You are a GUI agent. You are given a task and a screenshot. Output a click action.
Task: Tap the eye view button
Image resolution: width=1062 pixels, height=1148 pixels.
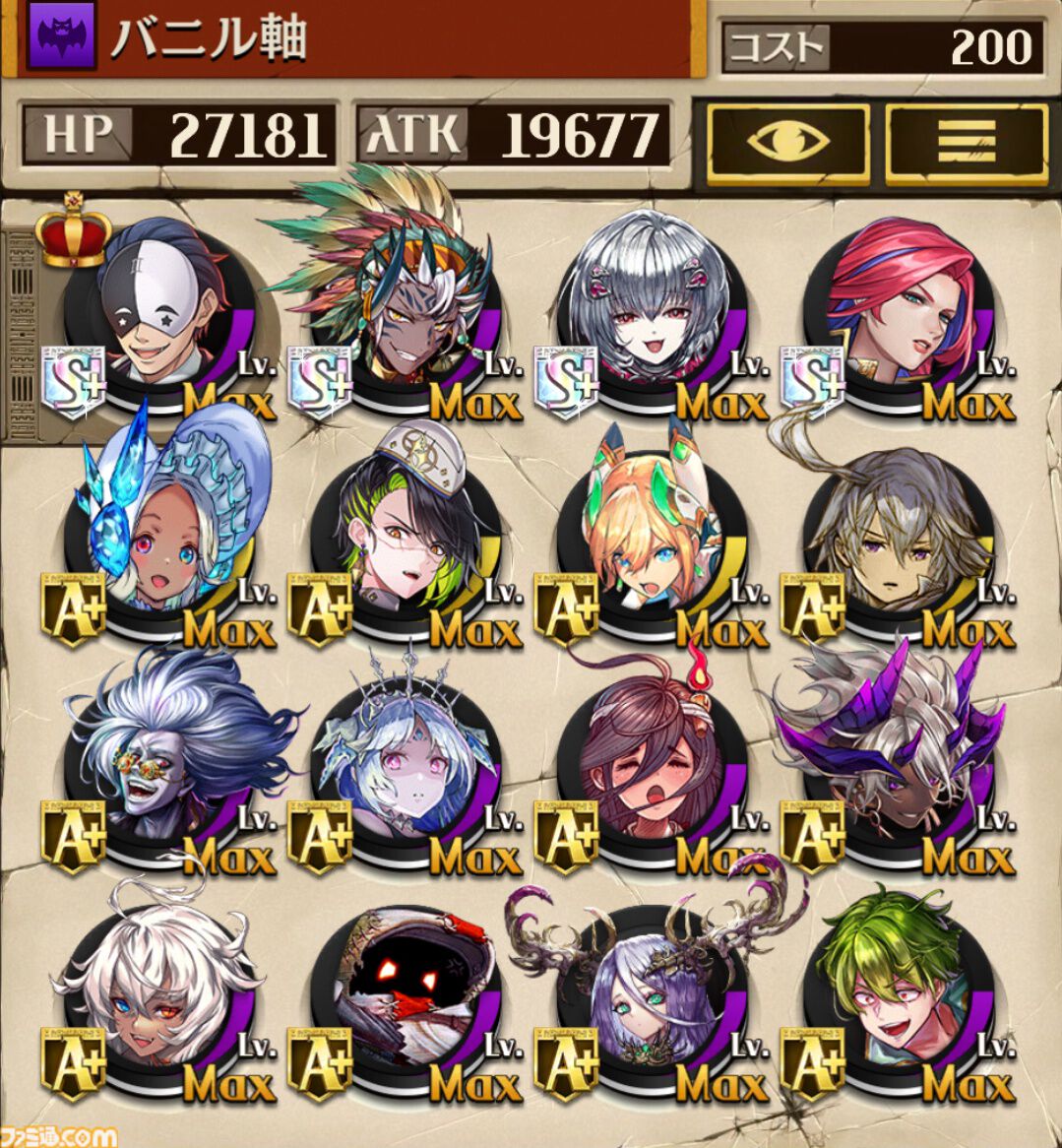pyautogui.click(x=787, y=143)
